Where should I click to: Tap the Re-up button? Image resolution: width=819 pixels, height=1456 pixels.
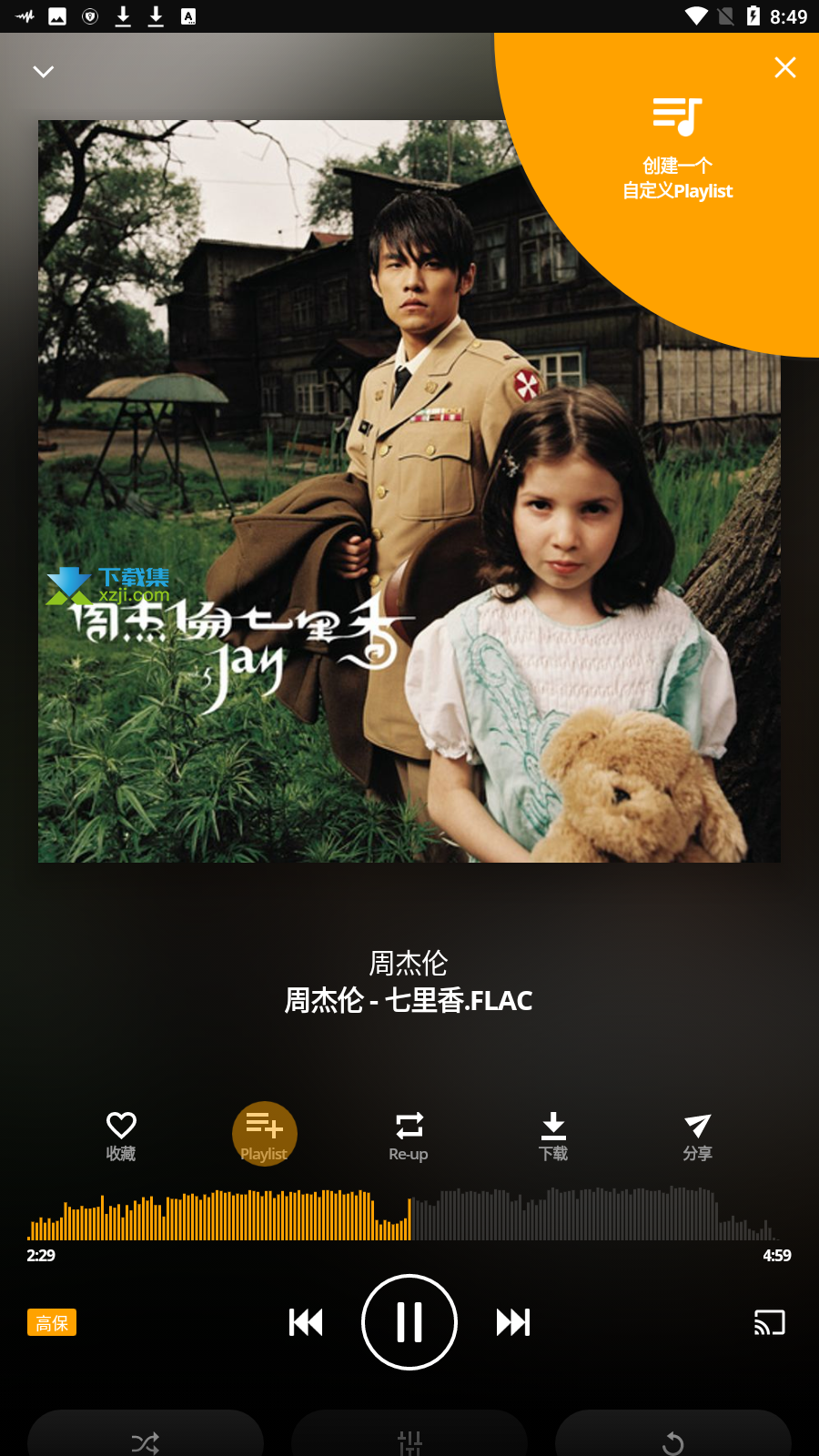pyautogui.click(x=409, y=1136)
